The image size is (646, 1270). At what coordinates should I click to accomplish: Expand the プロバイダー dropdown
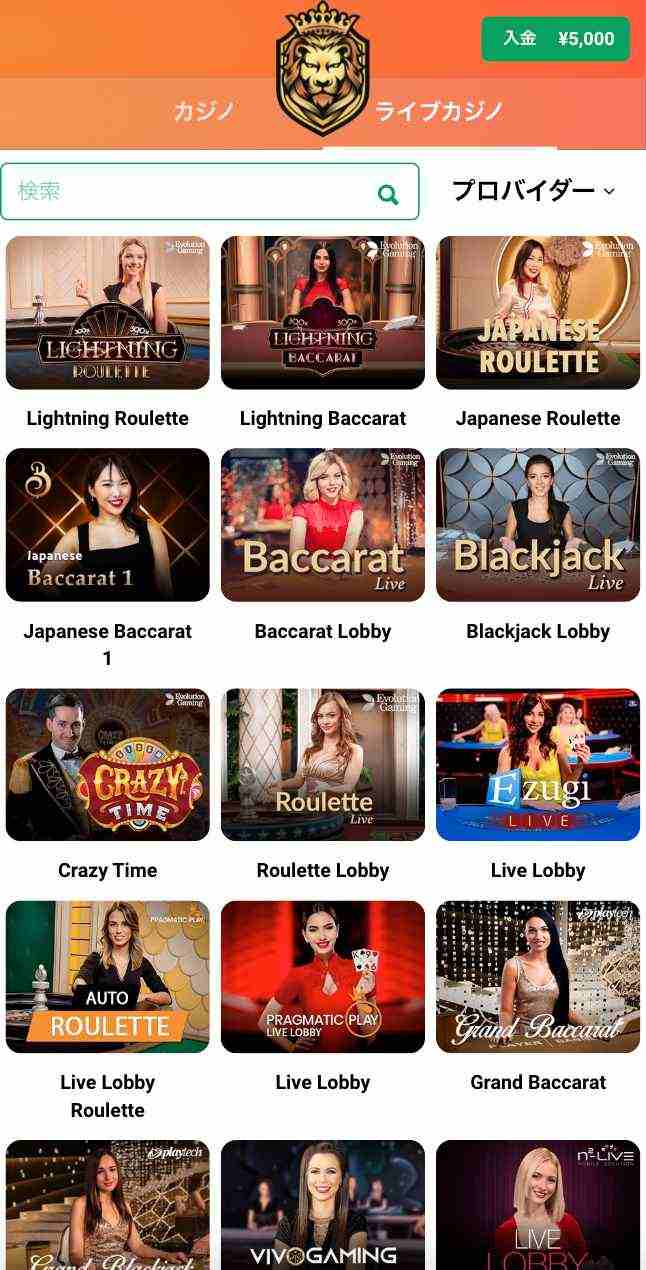coord(533,190)
